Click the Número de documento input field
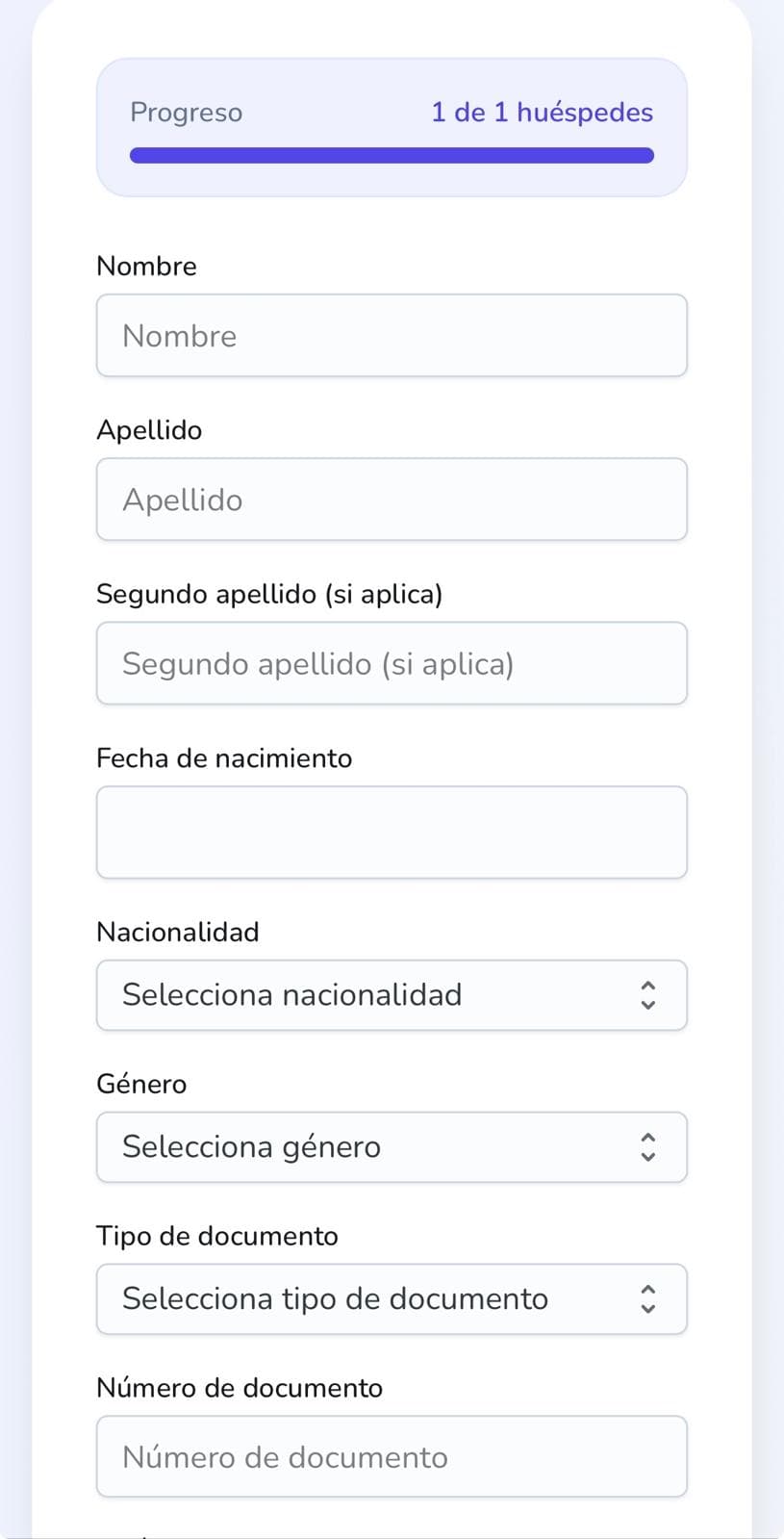 tap(392, 1456)
